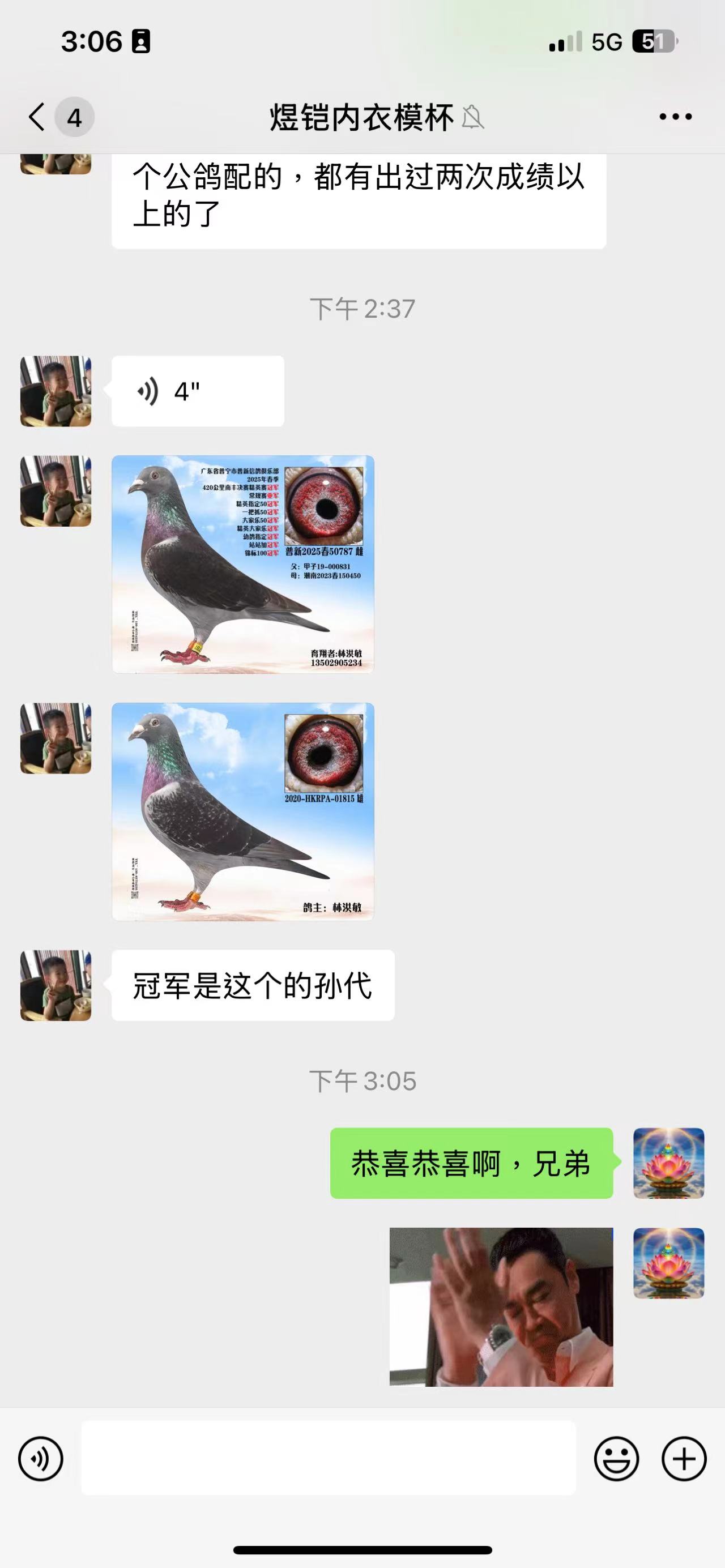This screenshot has height=1568, width=725.
Task: Open the emoji picker
Action: tap(616, 1459)
